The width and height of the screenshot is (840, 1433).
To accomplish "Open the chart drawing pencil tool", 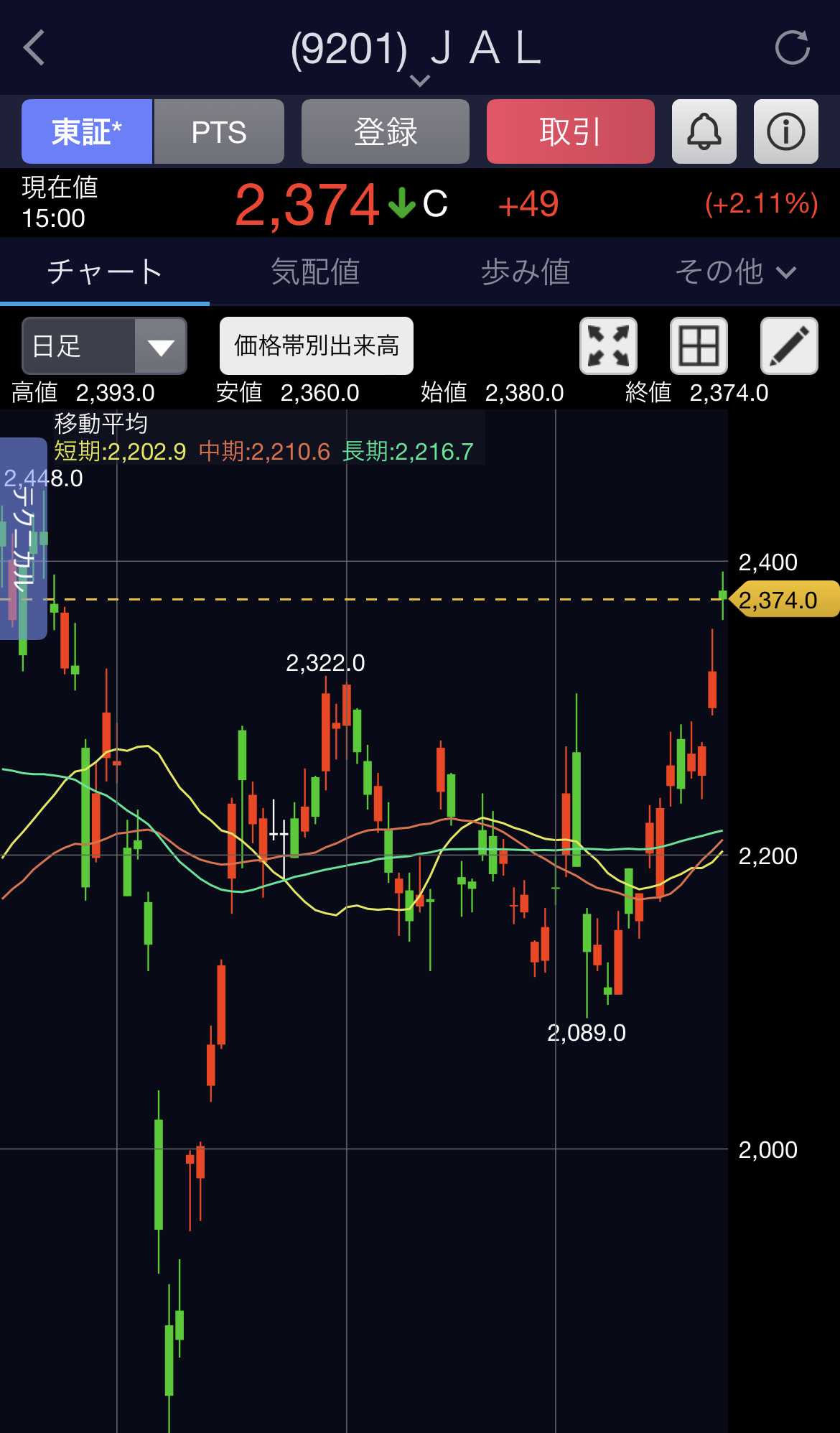I will 789,346.
